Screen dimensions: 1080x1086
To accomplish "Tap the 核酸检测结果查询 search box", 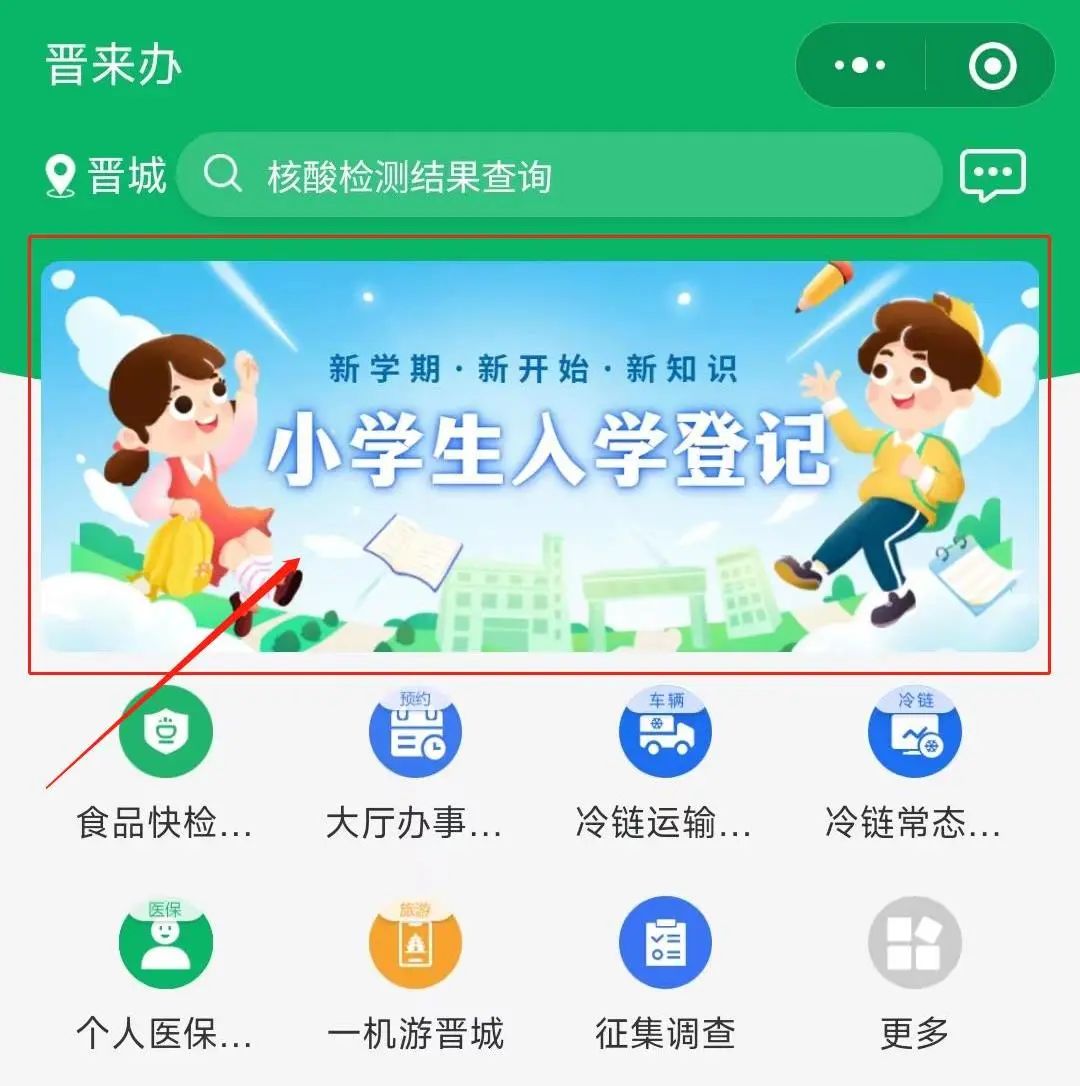I will [x=560, y=176].
